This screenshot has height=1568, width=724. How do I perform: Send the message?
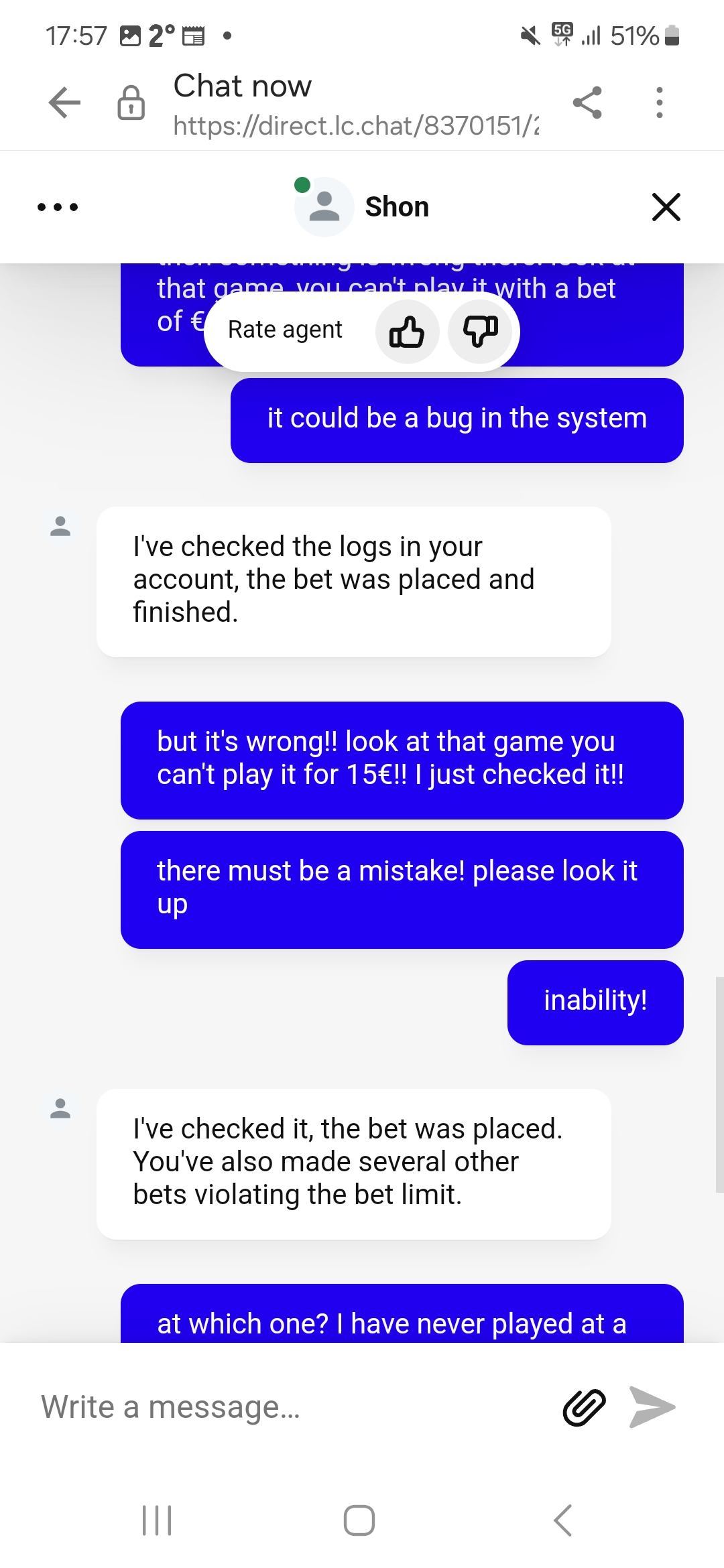[652, 1407]
